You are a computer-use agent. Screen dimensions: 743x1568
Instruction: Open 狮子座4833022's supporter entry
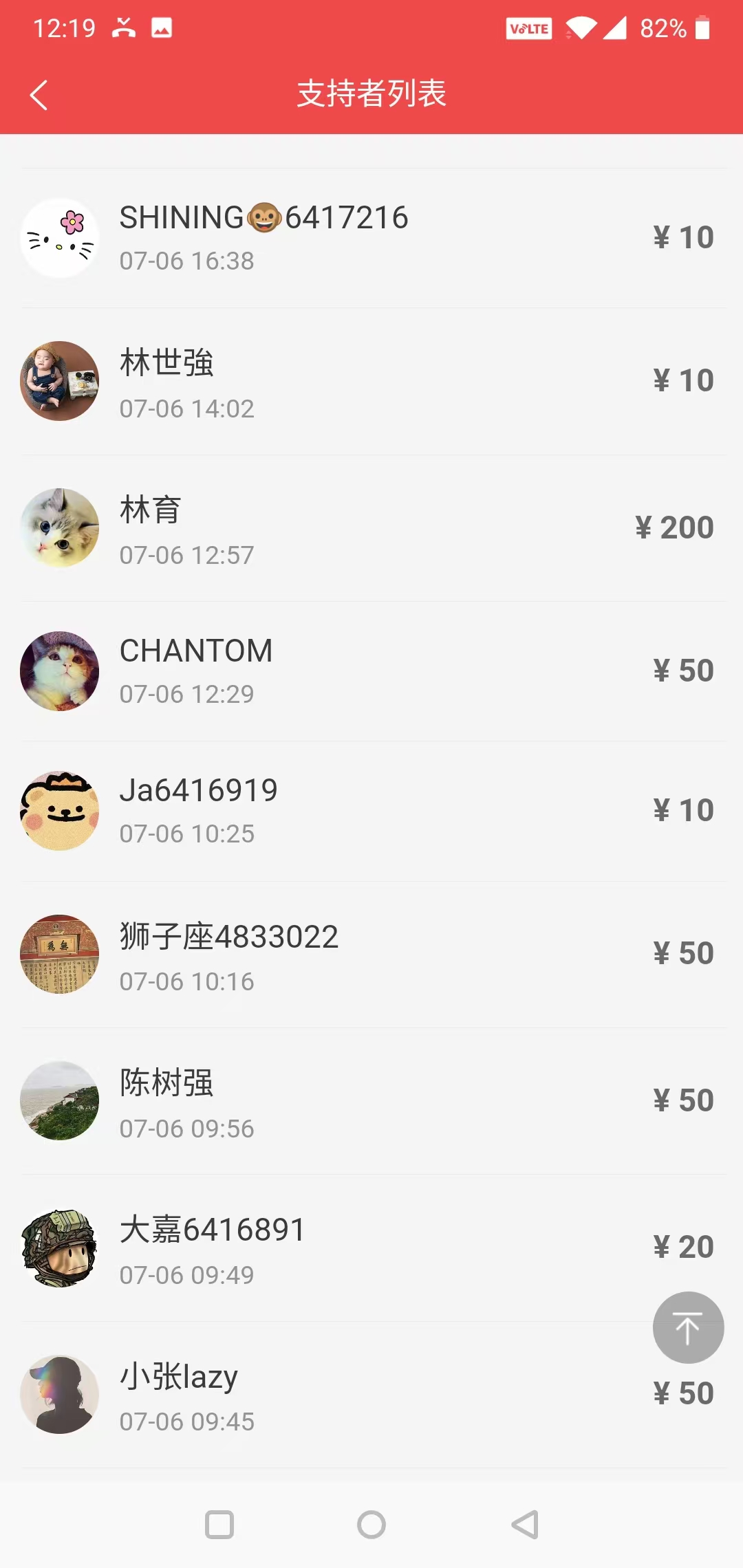tap(371, 955)
